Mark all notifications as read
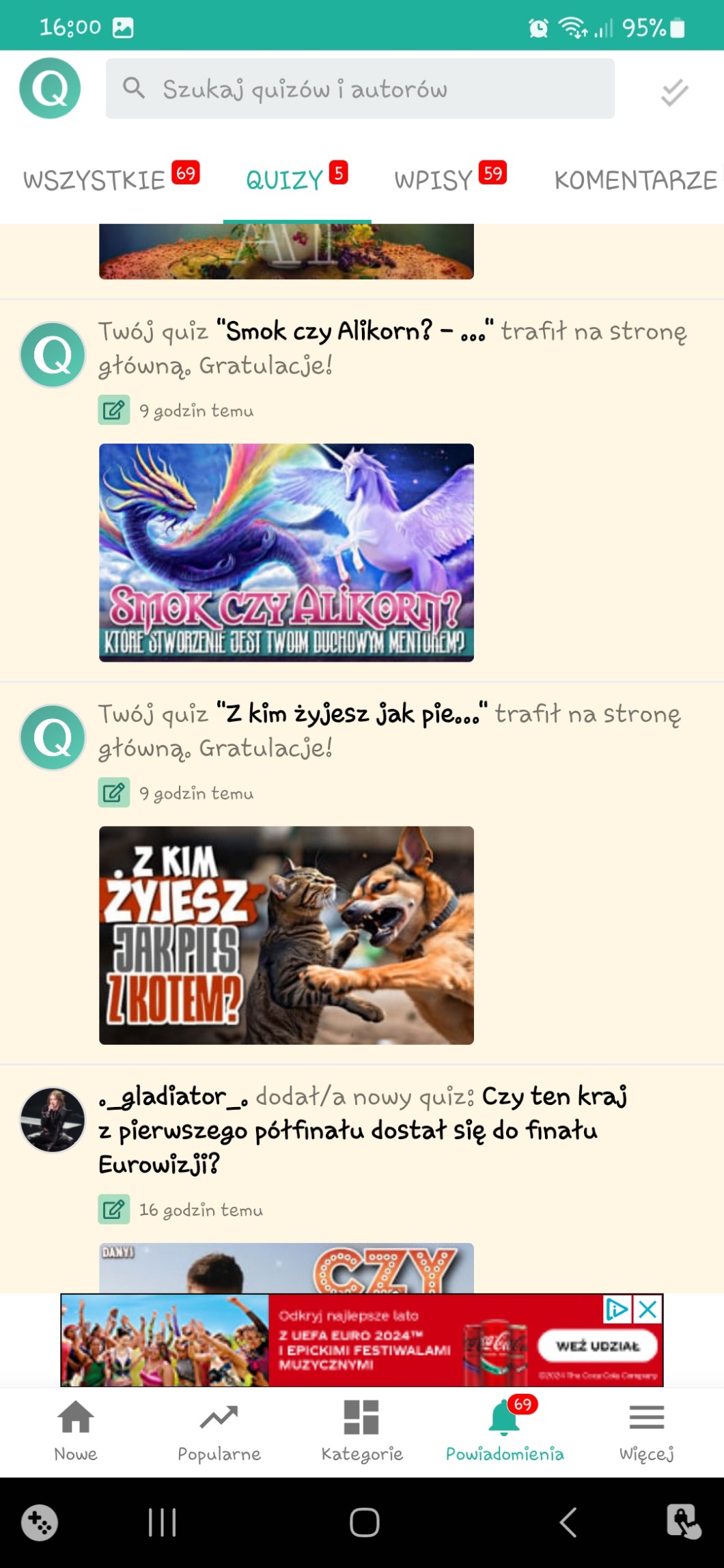 [674, 92]
